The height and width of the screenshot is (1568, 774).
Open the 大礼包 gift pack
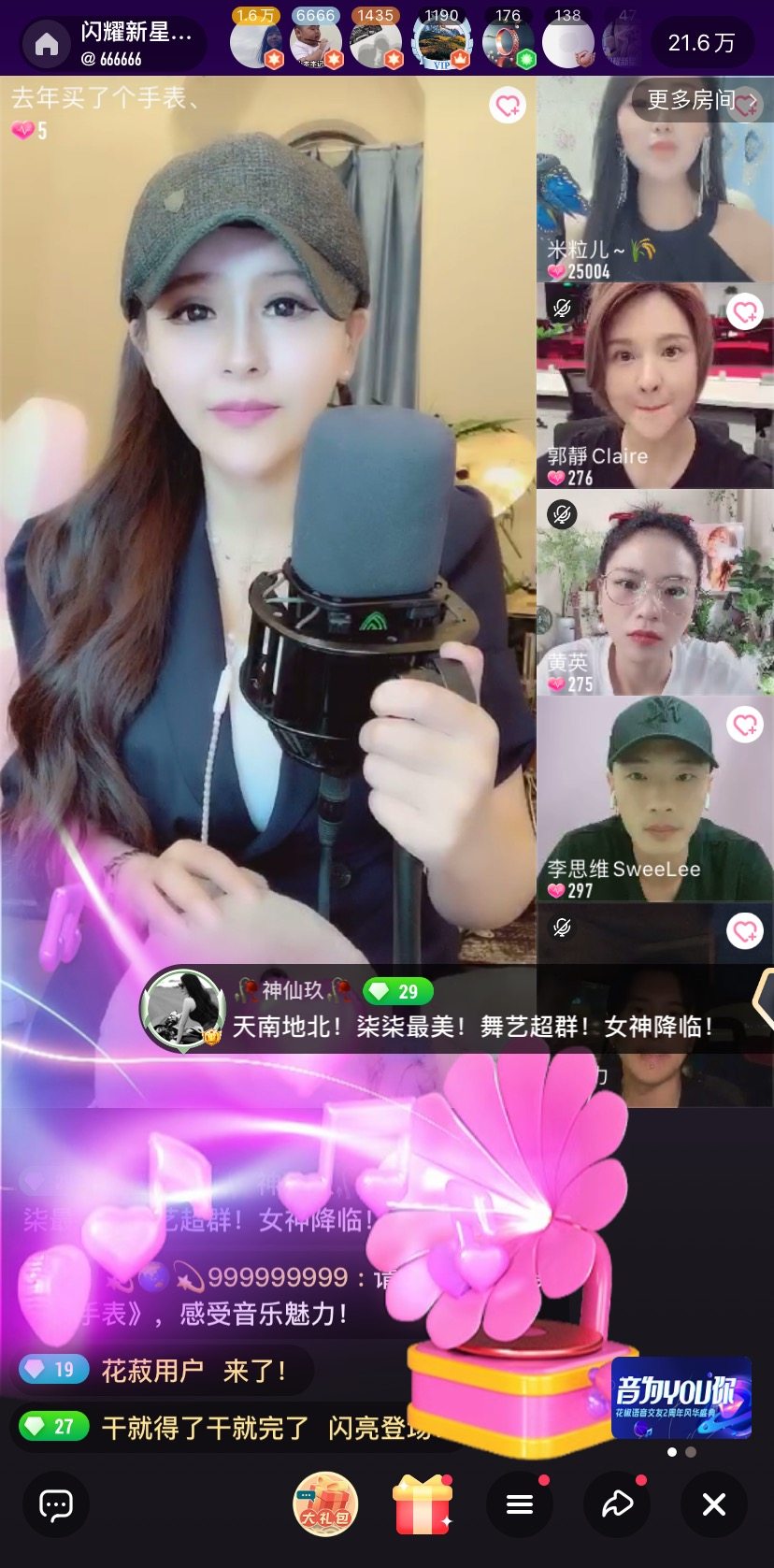click(325, 1504)
